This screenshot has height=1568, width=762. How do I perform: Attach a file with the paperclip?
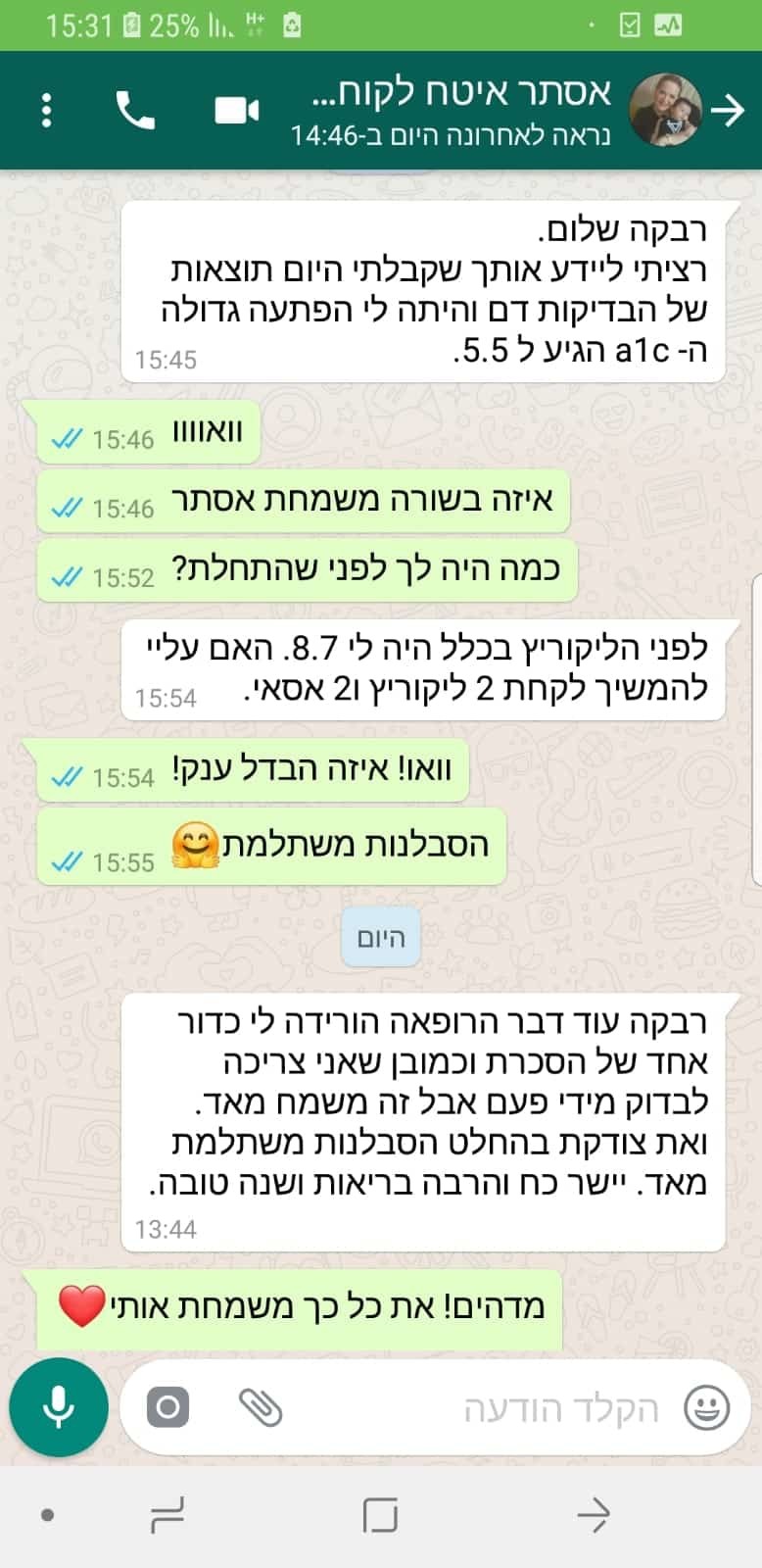click(x=261, y=1408)
